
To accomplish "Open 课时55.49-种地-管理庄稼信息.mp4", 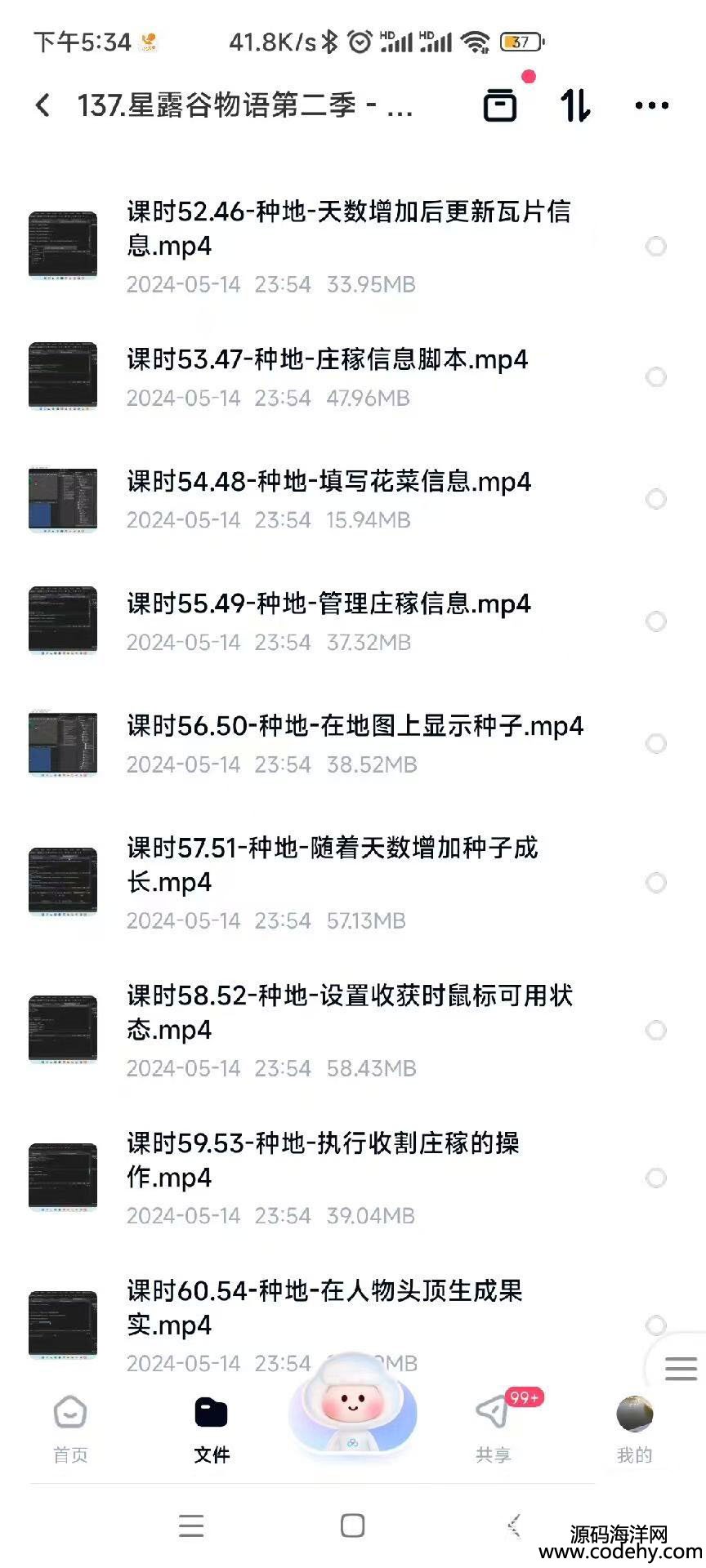I will pyautogui.click(x=328, y=604).
